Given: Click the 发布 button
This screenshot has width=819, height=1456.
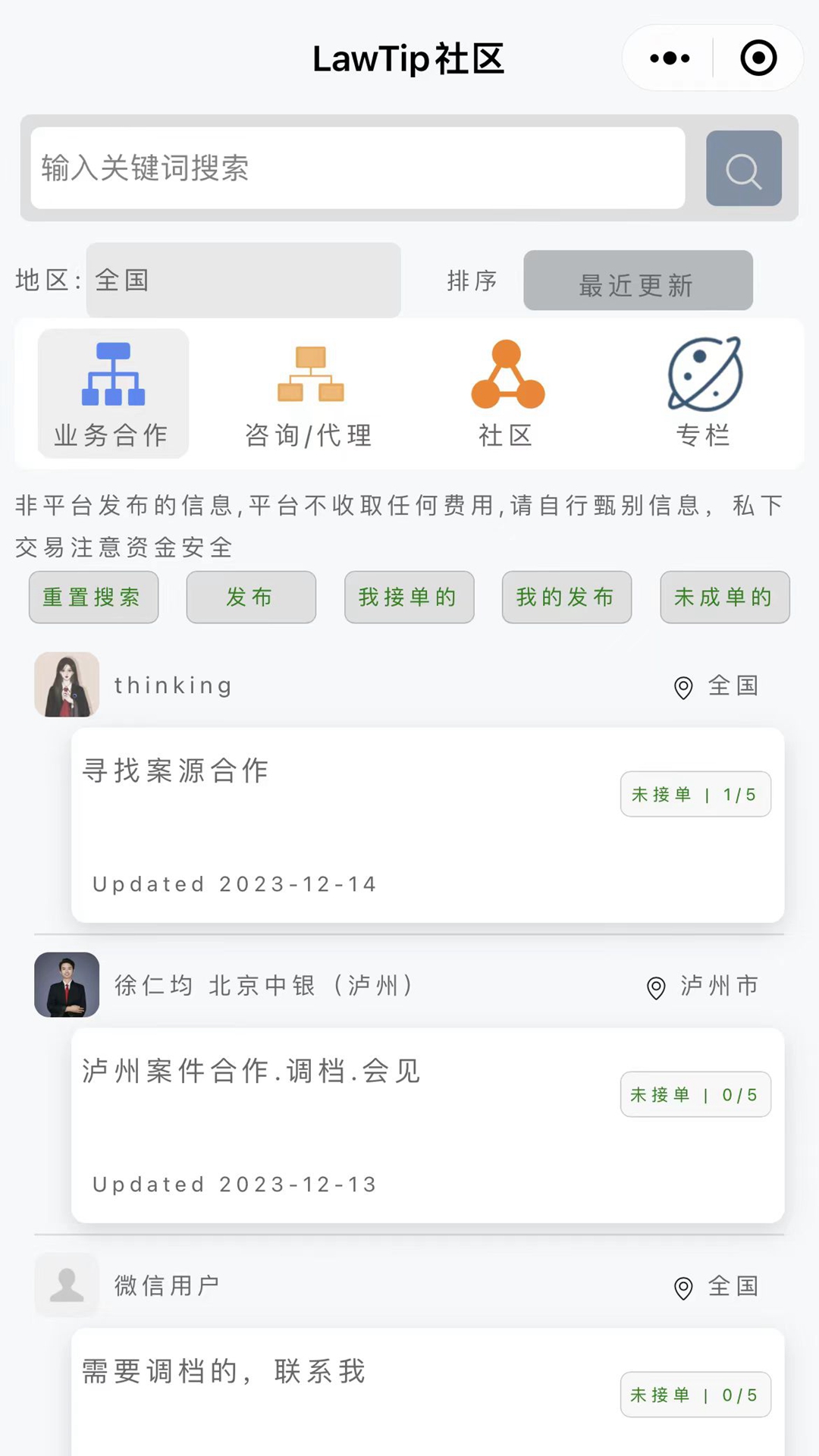Looking at the screenshot, I should tap(251, 598).
